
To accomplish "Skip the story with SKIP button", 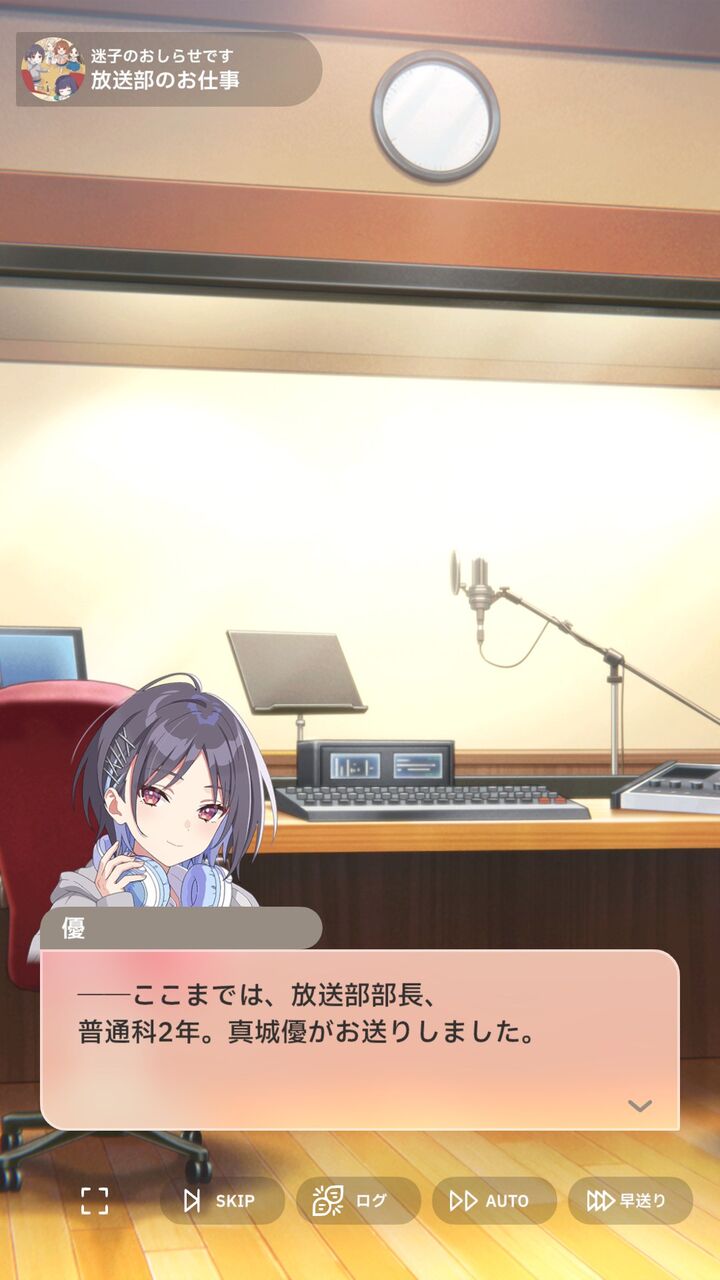I will (222, 1200).
